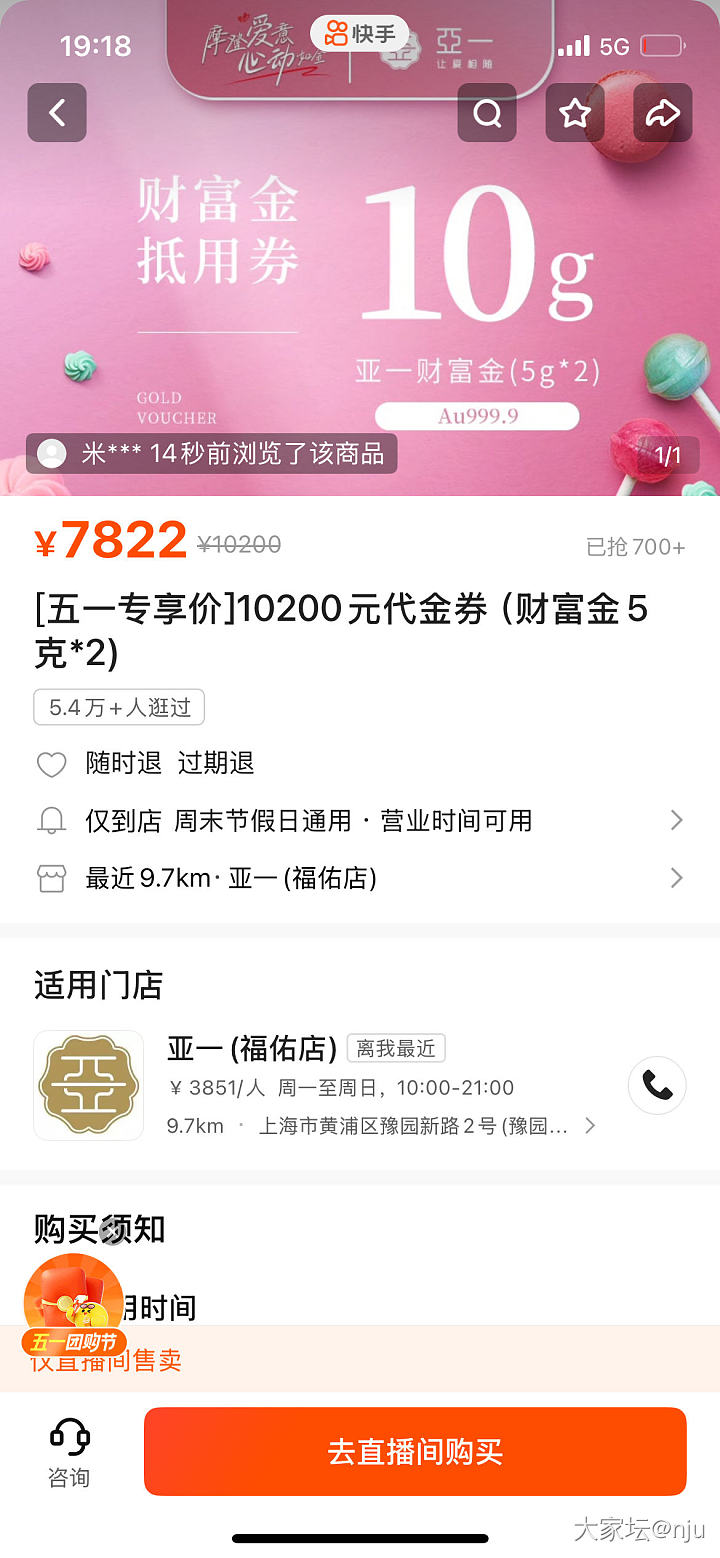Contact customer service via 咨询
The image size is (720, 1558).
(x=69, y=1452)
